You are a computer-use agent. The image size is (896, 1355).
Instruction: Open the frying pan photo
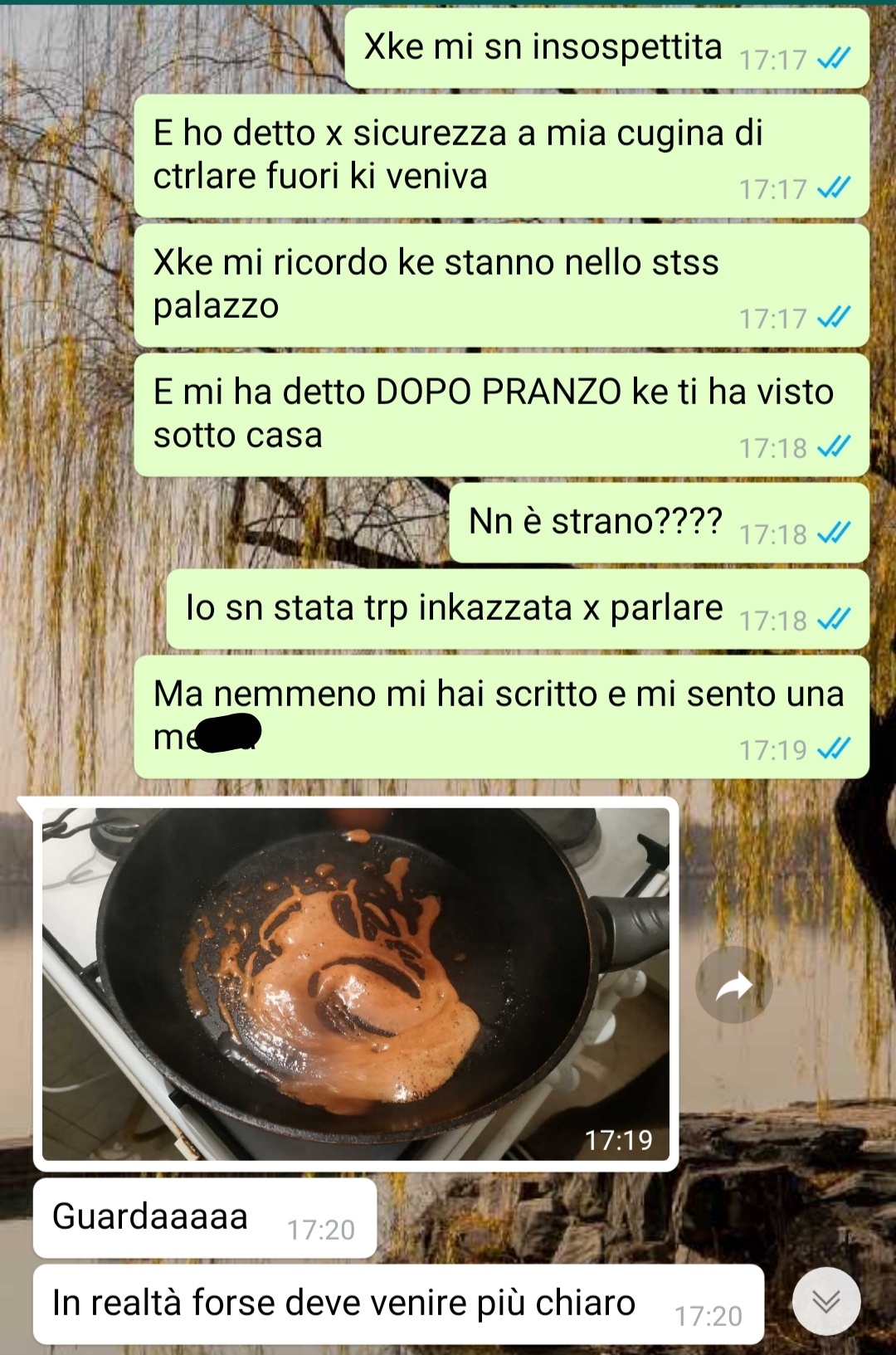[x=355, y=983]
